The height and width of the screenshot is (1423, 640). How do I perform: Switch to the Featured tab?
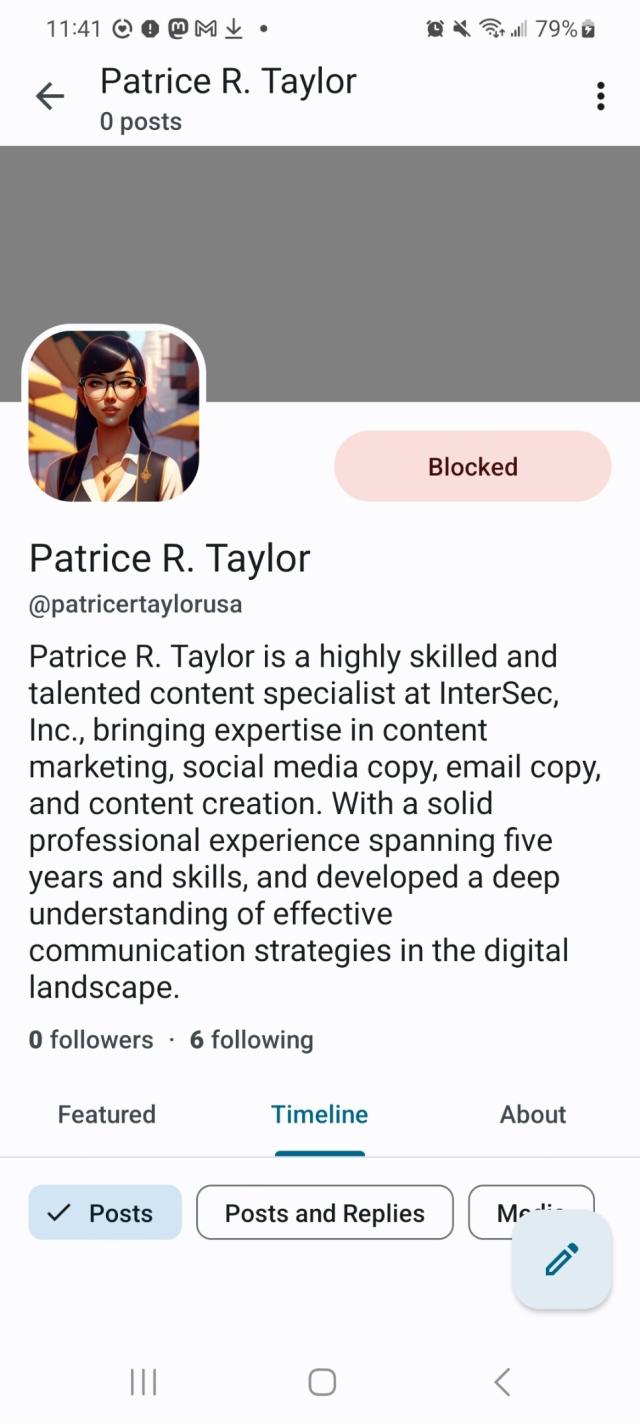click(107, 1114)
